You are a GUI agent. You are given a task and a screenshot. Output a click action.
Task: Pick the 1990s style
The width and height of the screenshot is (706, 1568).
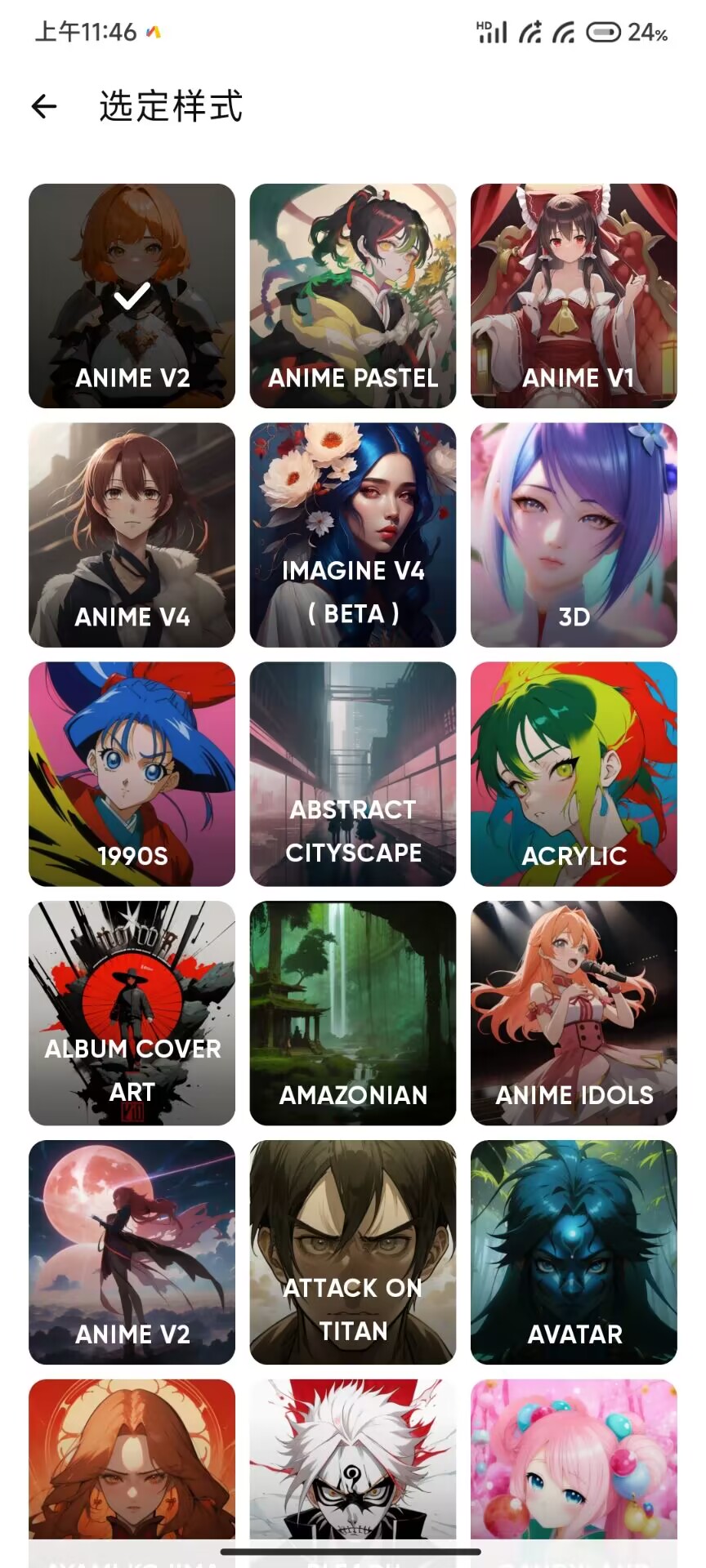(x=132, y=773)
